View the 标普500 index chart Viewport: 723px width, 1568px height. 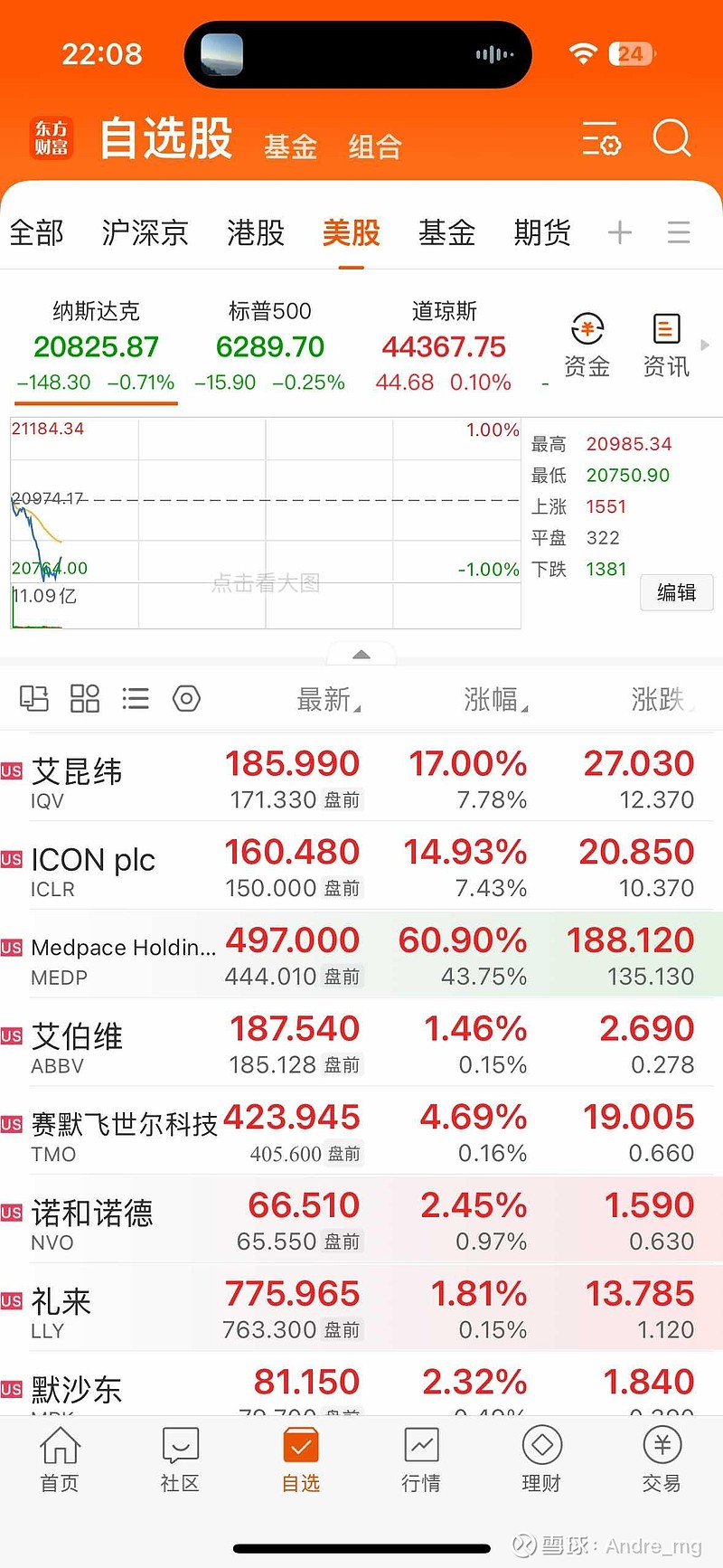click(270, 347)
